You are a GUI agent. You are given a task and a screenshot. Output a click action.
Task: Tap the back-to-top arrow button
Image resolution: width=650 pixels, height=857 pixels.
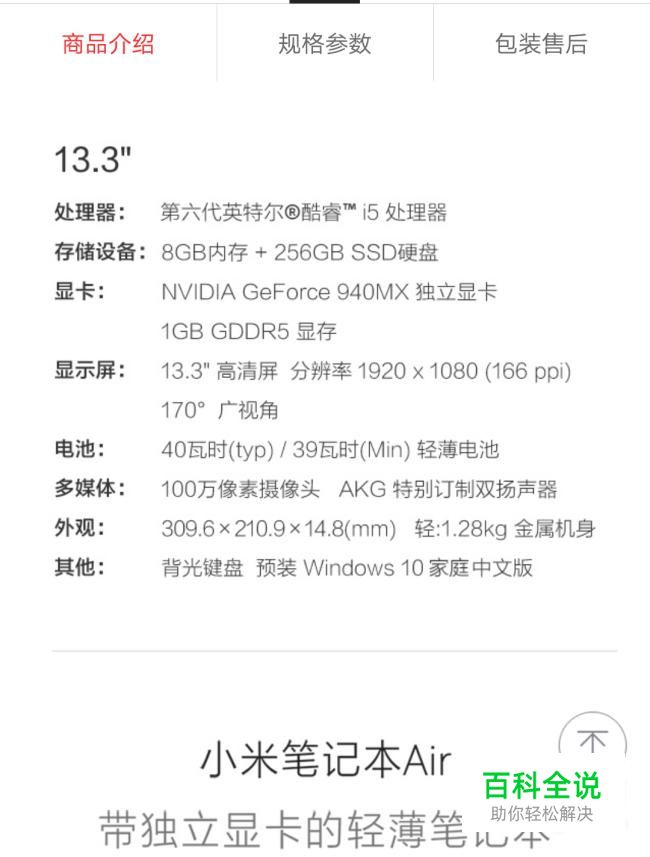point(592,743)
